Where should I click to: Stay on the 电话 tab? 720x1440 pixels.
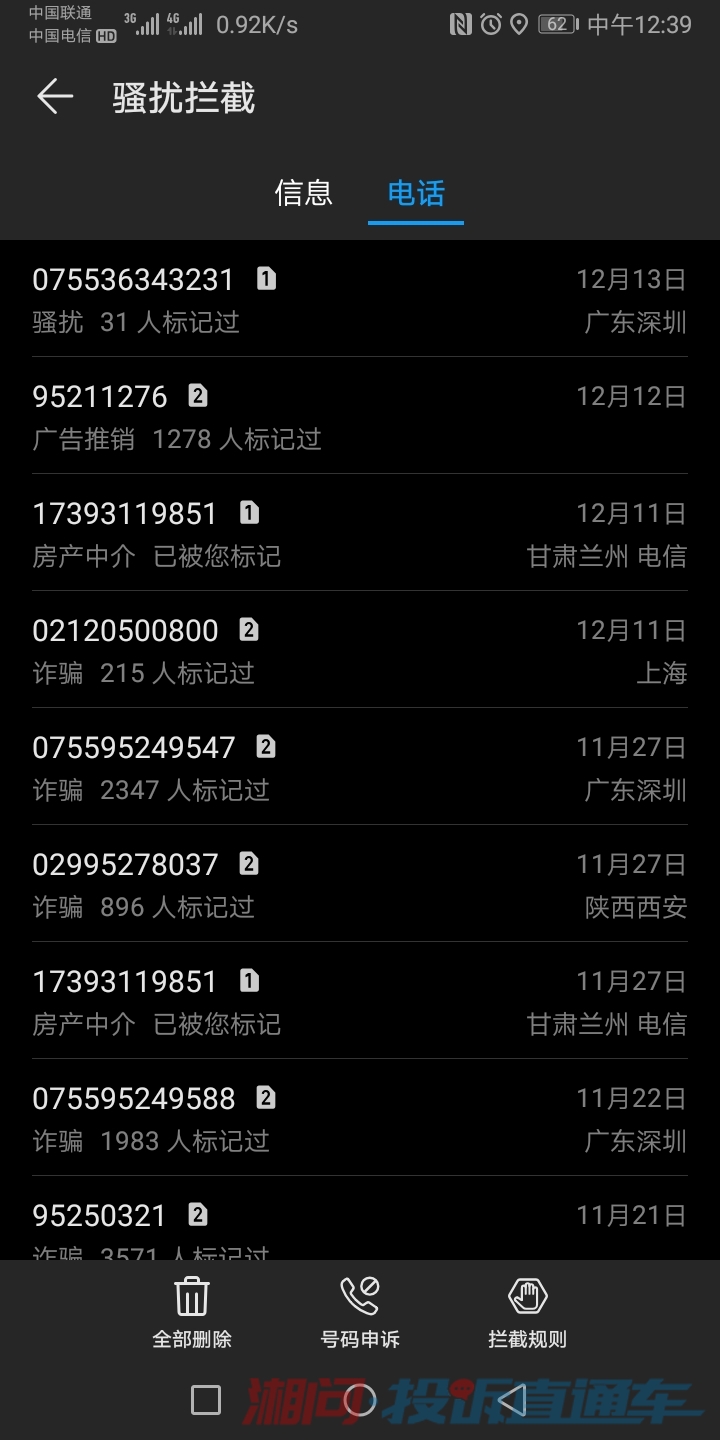tap(415, 195)
